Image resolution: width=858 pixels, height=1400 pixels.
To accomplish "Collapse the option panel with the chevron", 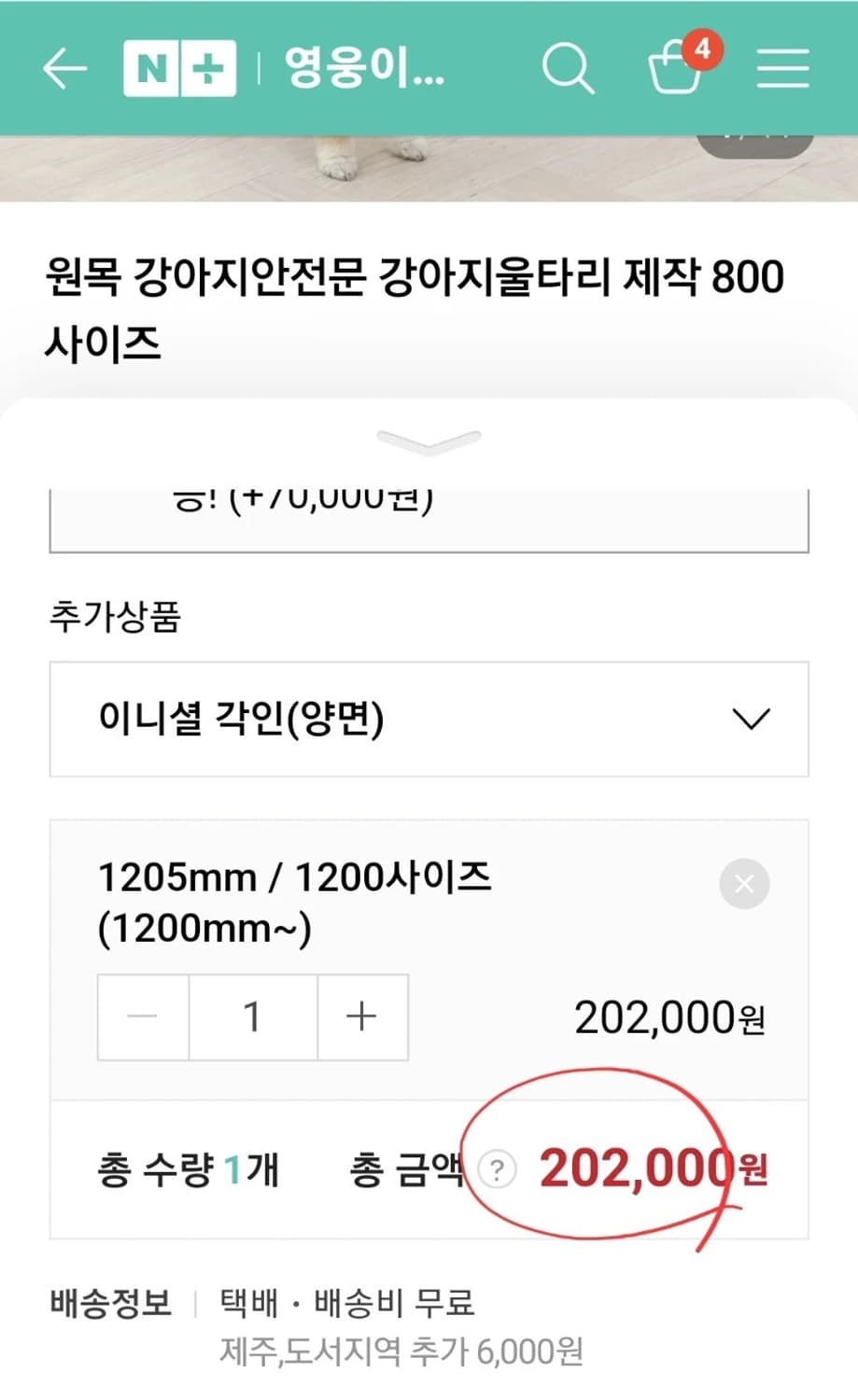I will pyautogui.click(x=429, y=443).
